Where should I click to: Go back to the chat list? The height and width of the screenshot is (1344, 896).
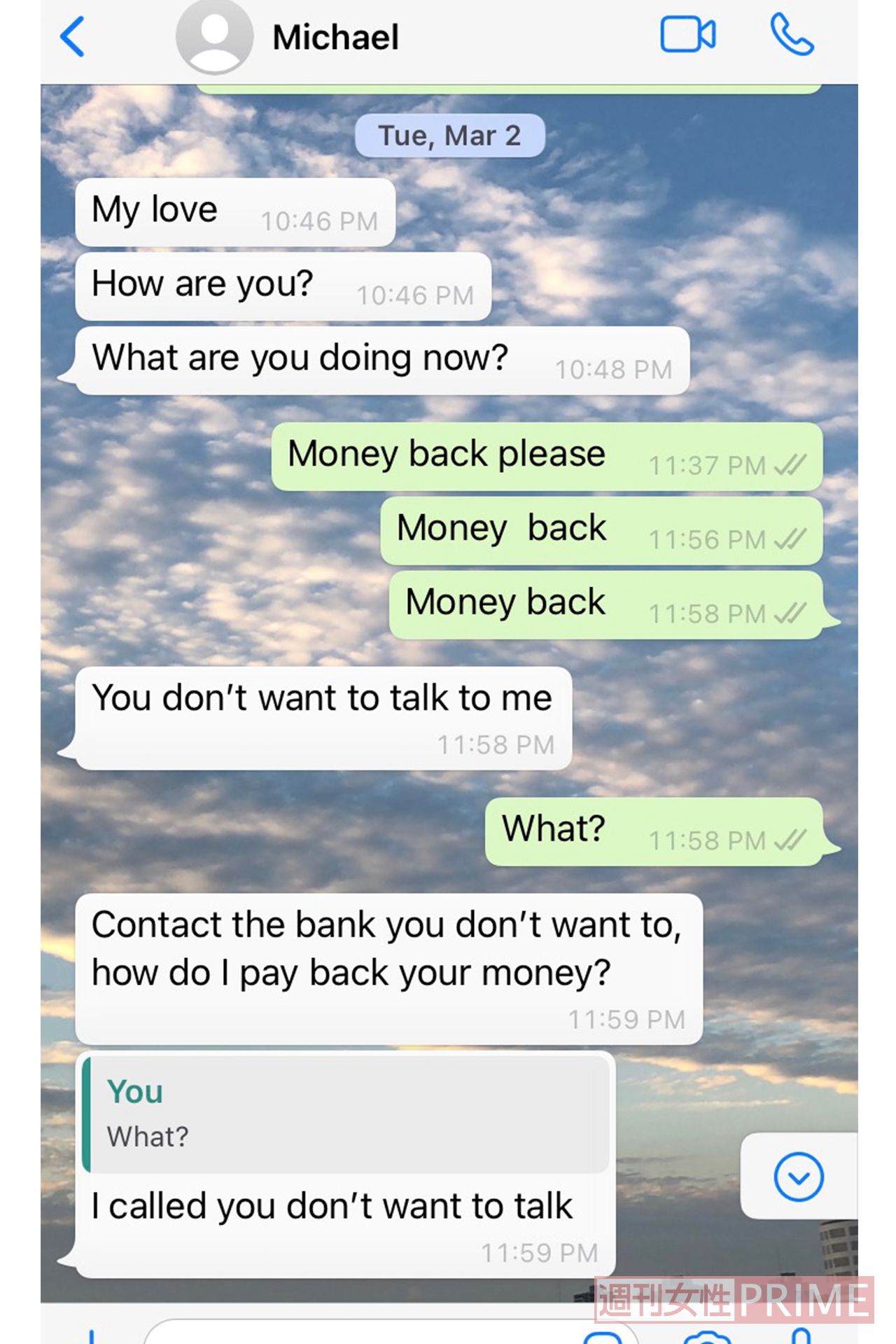73,36
